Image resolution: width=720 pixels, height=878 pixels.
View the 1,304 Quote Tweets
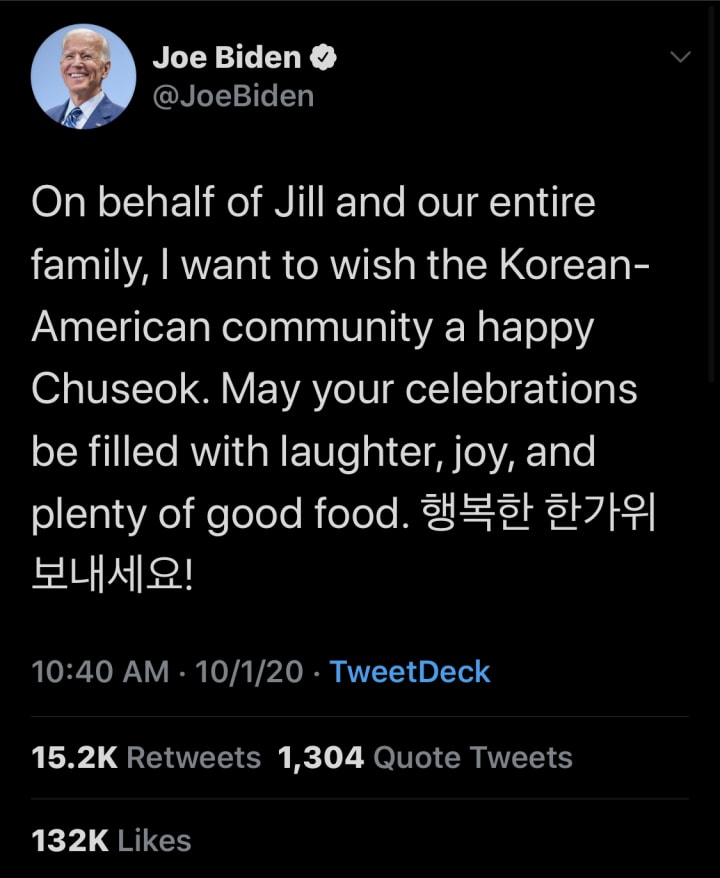425,757
